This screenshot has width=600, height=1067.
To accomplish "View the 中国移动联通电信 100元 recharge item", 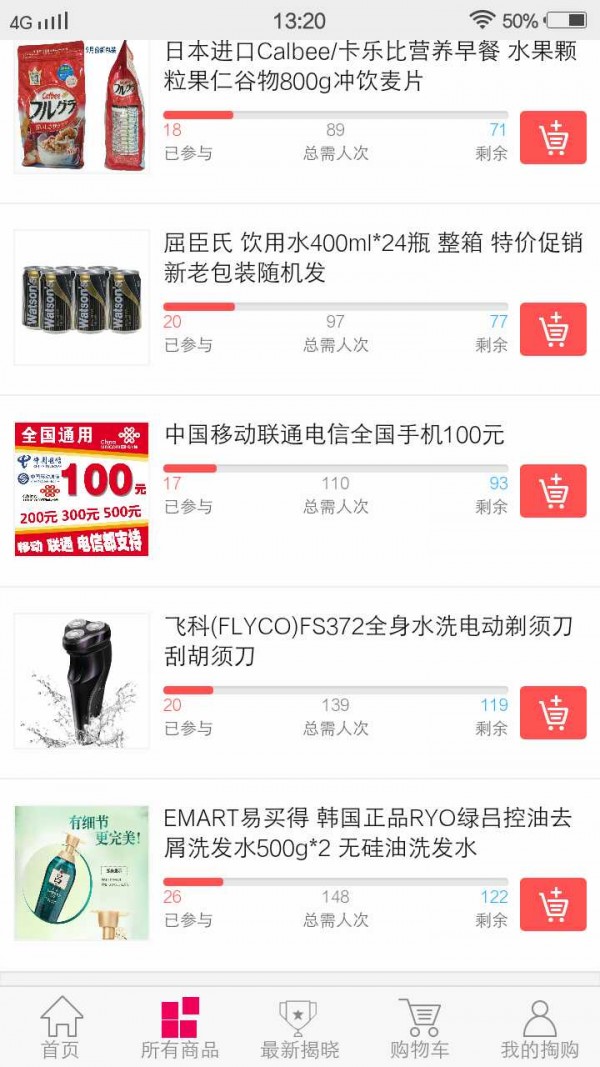I will coord(334,435).
